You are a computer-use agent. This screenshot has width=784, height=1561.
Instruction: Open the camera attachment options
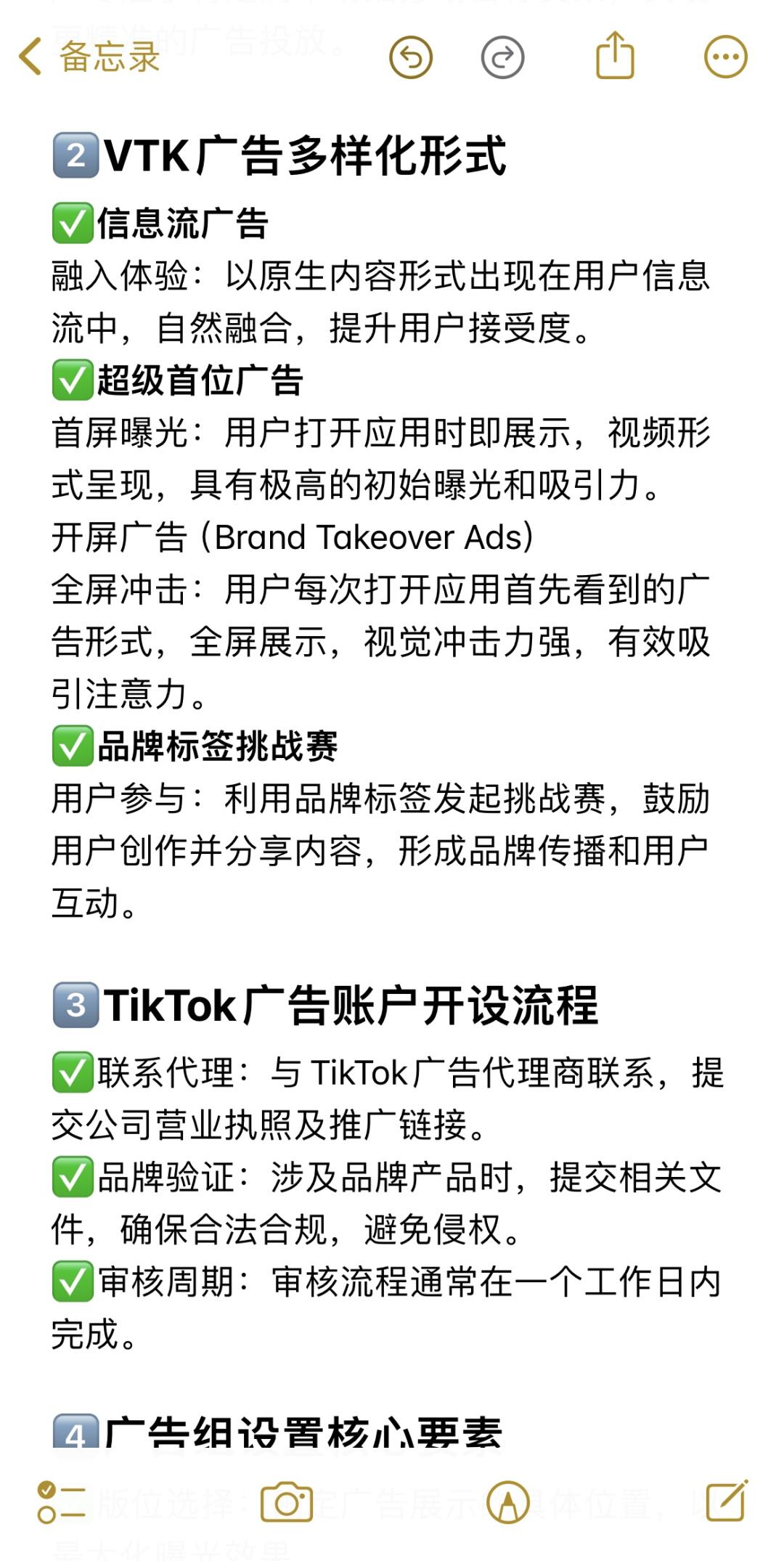(x=286, y=1502)
